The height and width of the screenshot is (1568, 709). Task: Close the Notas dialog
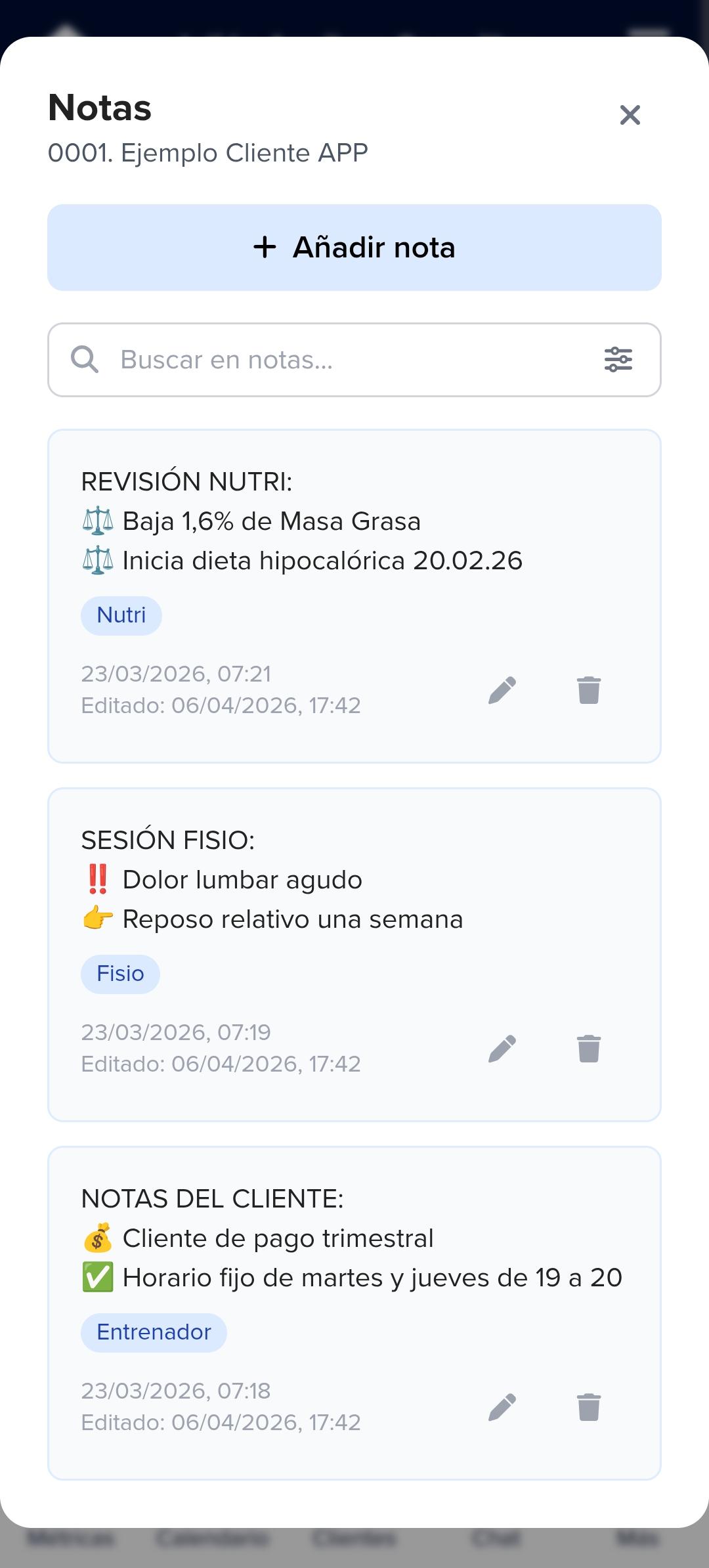[x=630, y=115]
